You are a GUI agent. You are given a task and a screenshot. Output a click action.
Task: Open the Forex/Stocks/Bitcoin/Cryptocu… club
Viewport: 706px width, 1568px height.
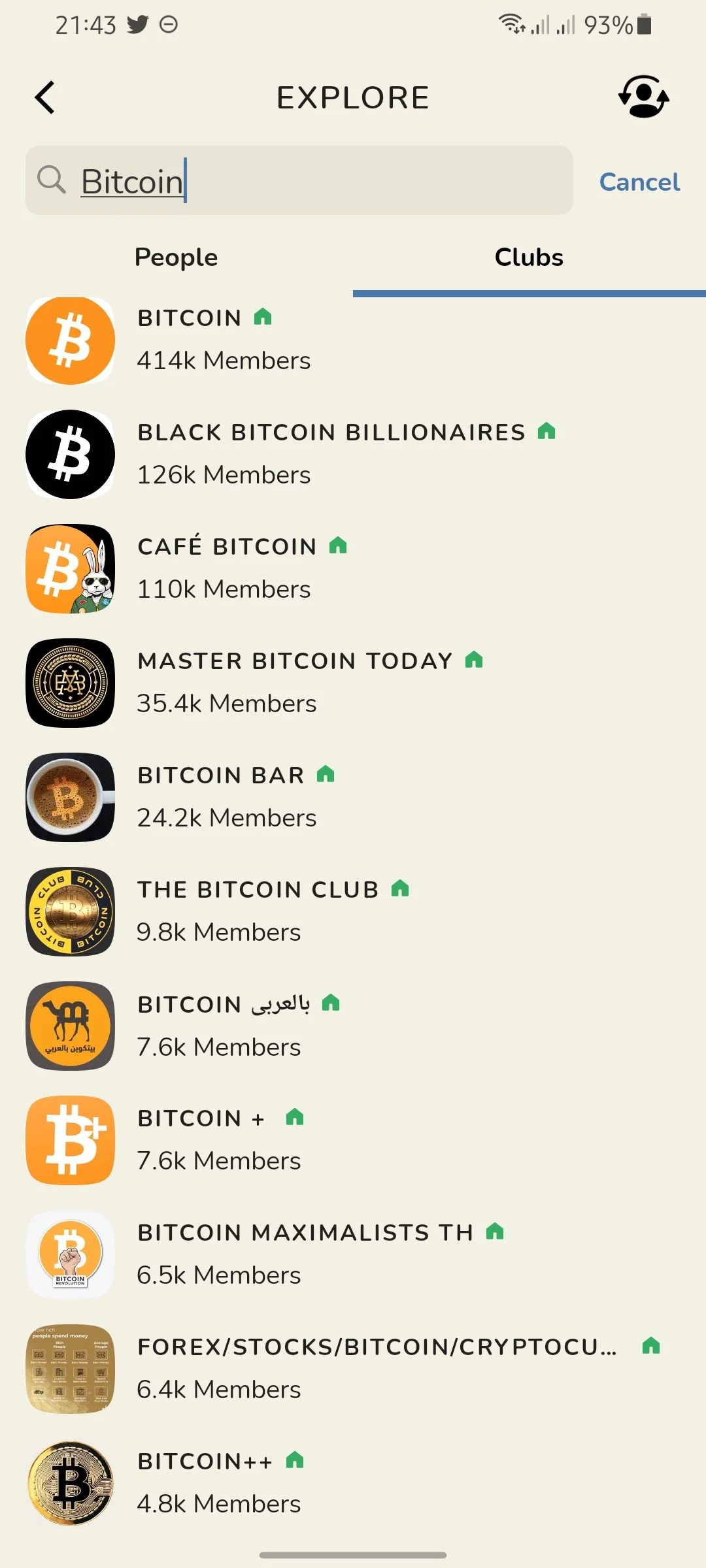coord(353,1369)
